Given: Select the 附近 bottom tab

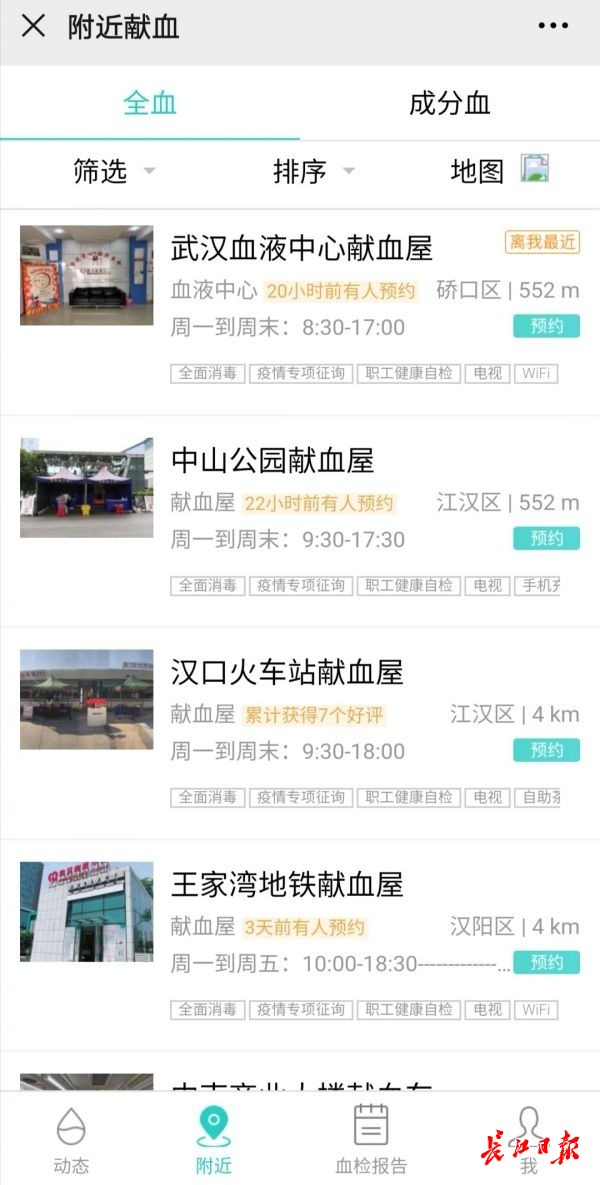Looking at the screenshot, I should click(x=213, y=1140).
